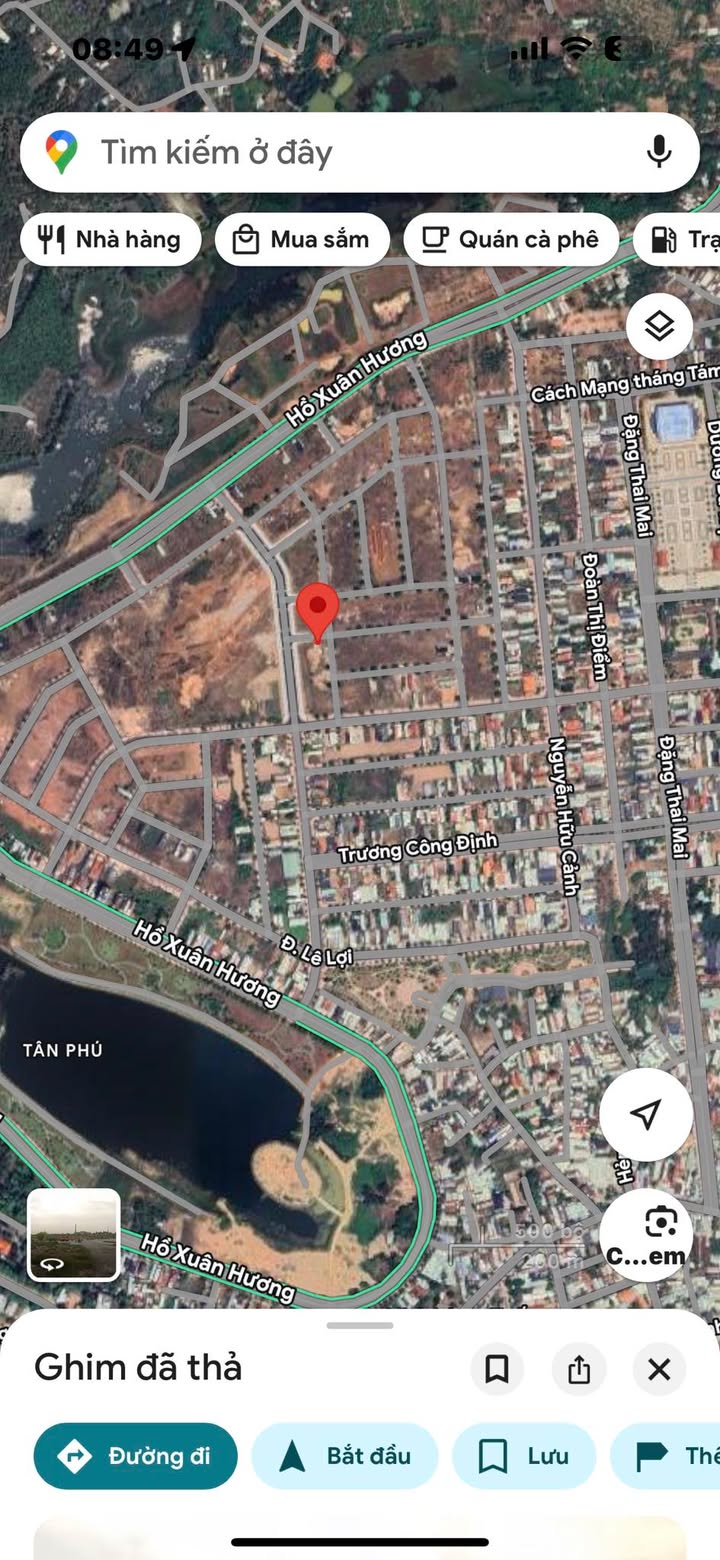Open the map layers button
Image resolution: width=720 pixels, height=1560 pixels.
[x=659, y=326]
